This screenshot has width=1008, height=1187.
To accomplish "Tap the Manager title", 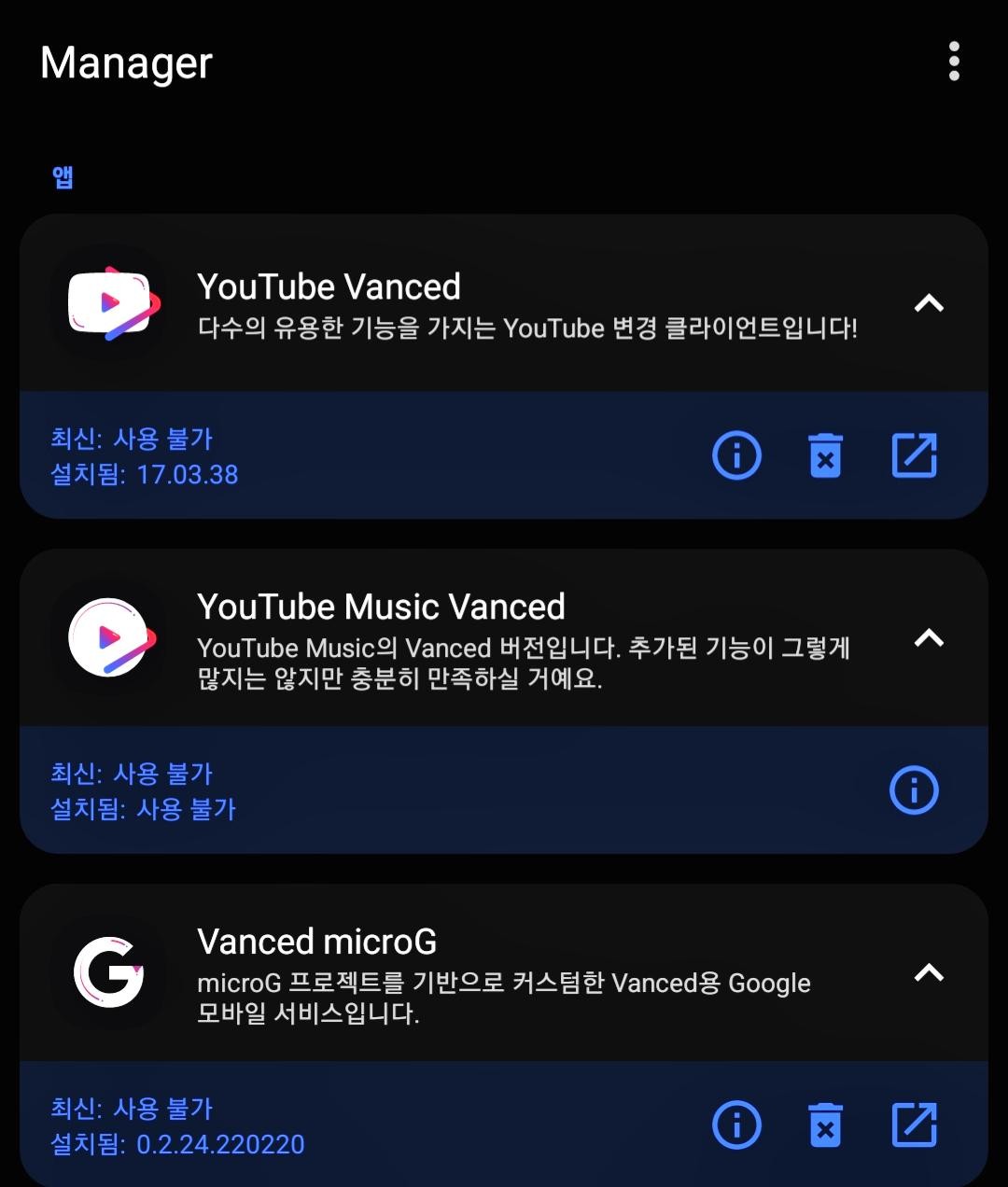I will (x=126, y=63).
